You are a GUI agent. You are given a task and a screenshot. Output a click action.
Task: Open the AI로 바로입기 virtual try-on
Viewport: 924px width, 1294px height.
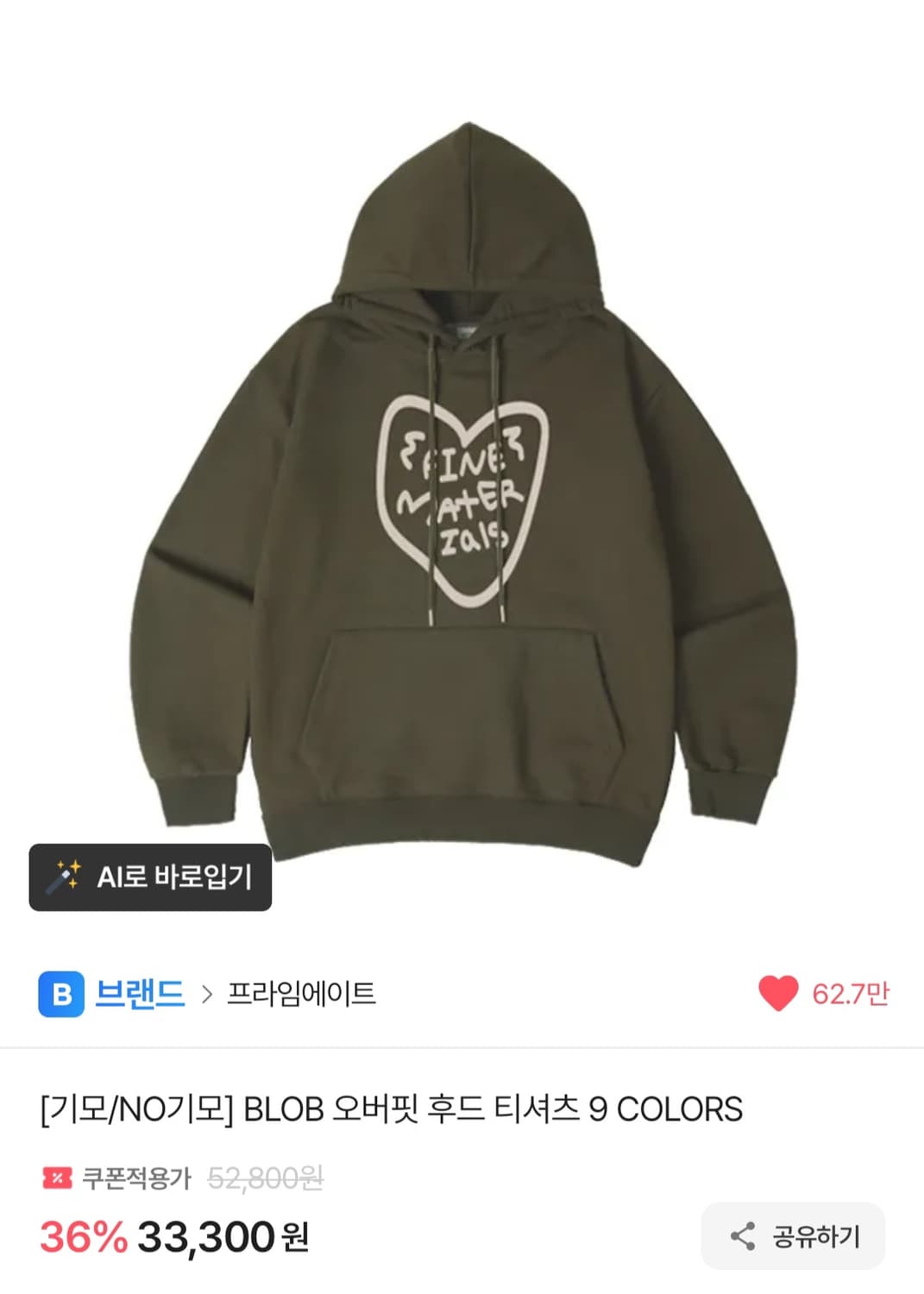tap(151, 879)
